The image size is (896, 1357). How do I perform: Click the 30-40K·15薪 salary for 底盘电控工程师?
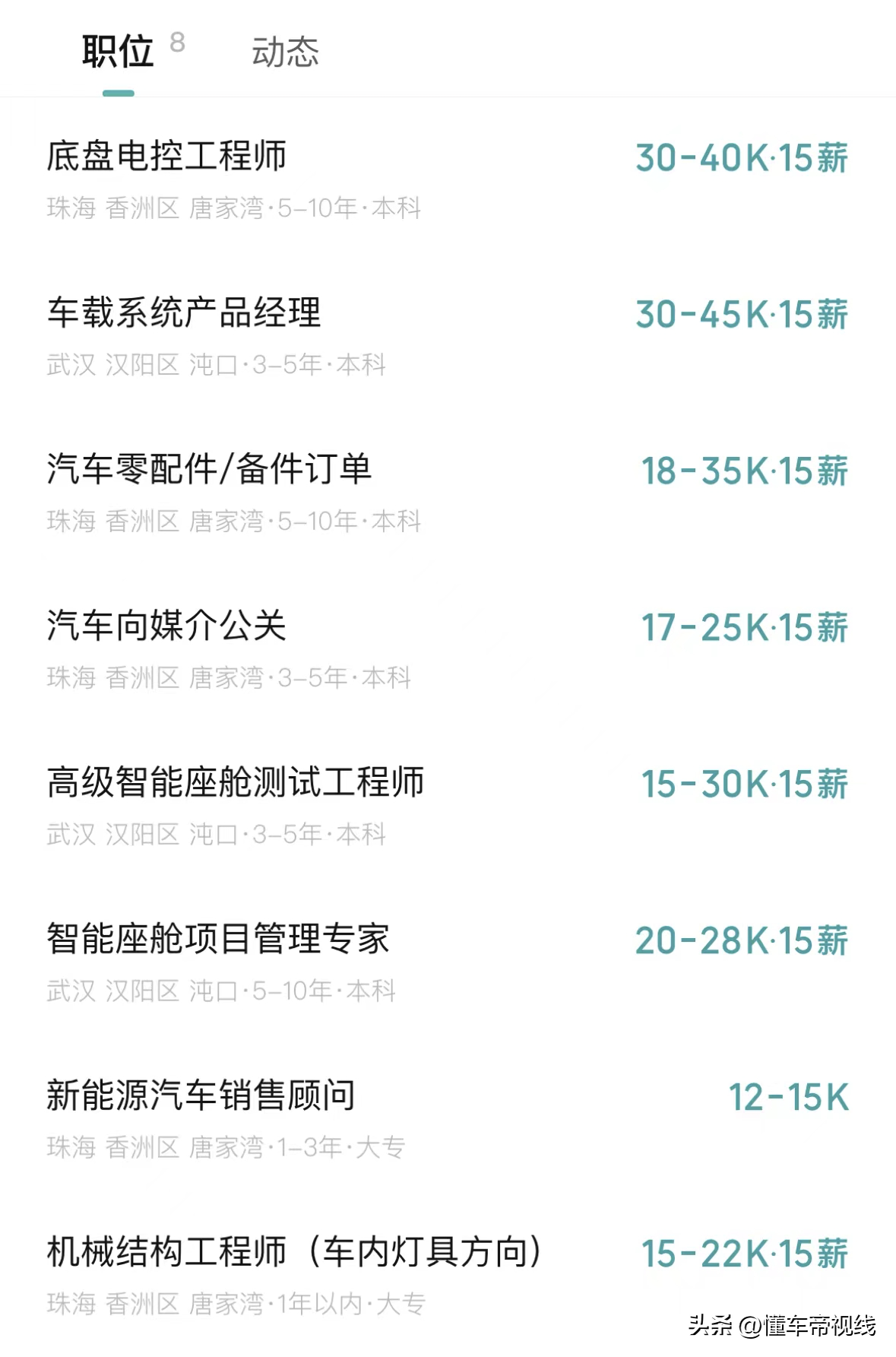pos(742,156)
